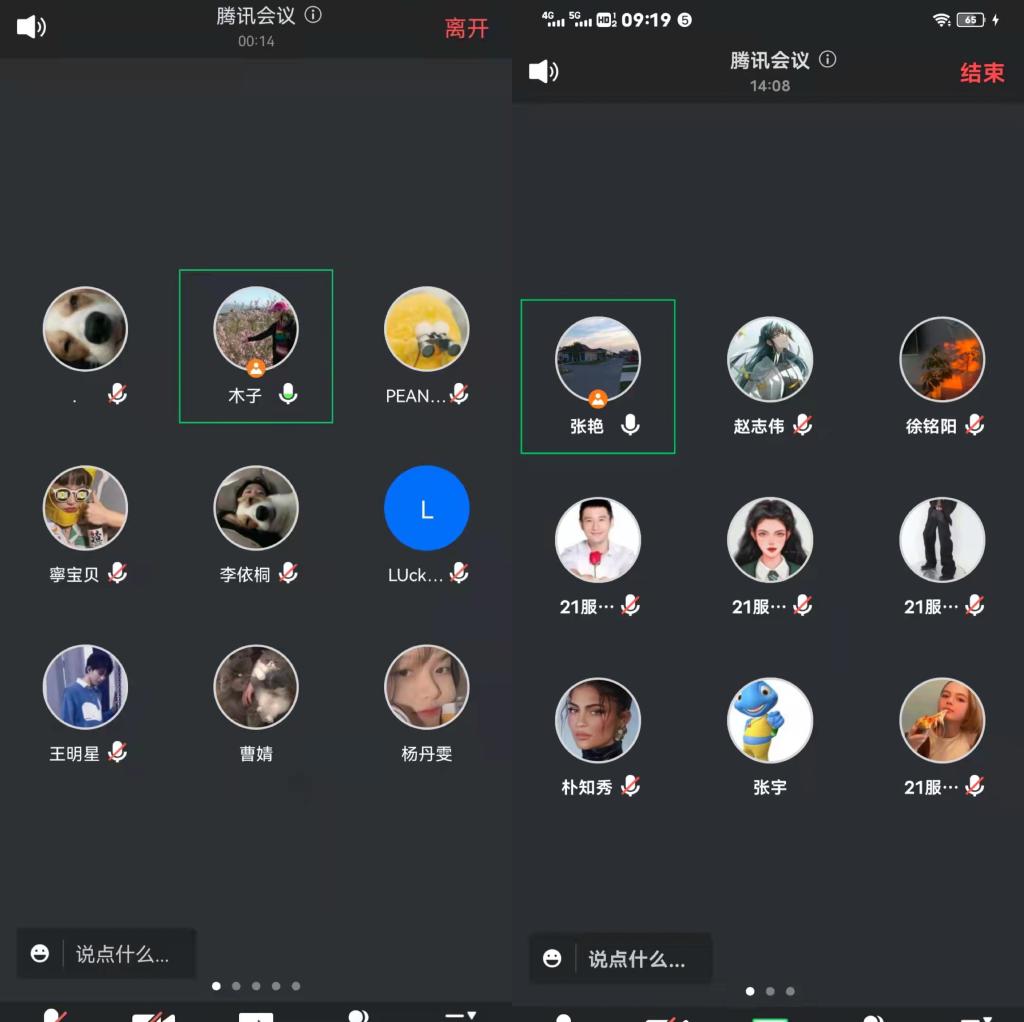Leave the meeting with the 离开 button
Screen dimensions: 1024x1022
(466, 28)
